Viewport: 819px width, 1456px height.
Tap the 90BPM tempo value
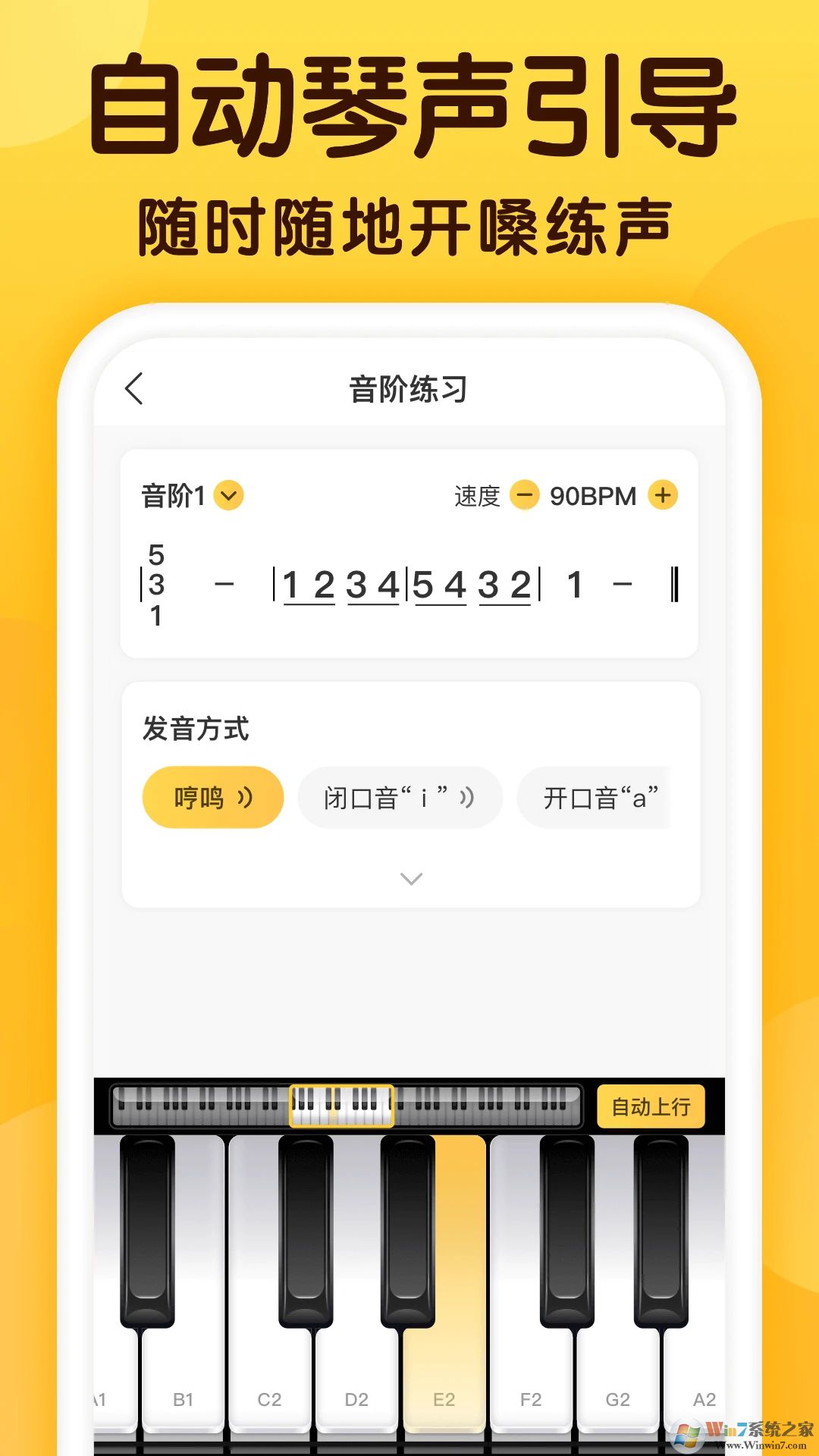pyautogui.click(x=594, y=495)
